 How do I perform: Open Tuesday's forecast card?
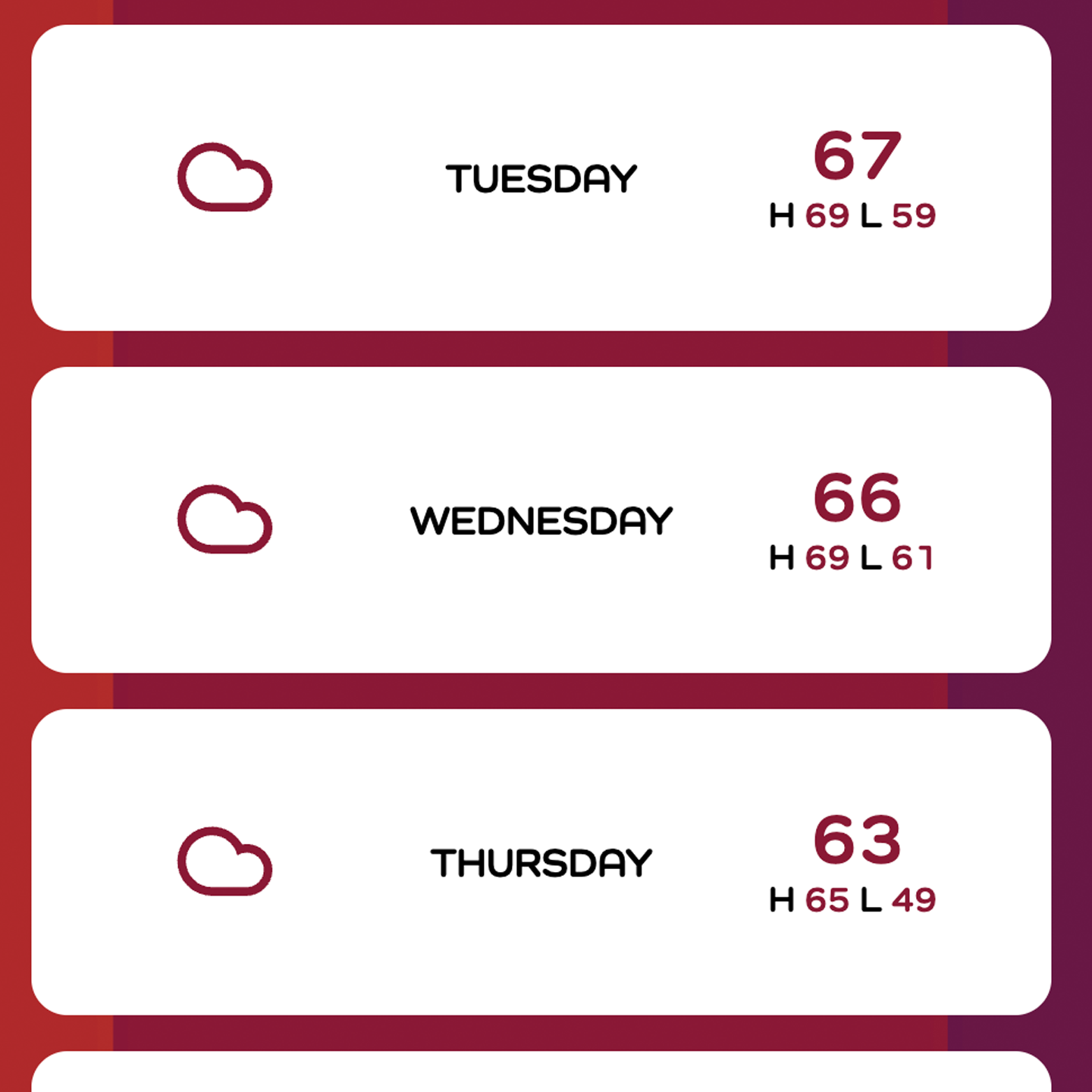click(x=541, y=178)
